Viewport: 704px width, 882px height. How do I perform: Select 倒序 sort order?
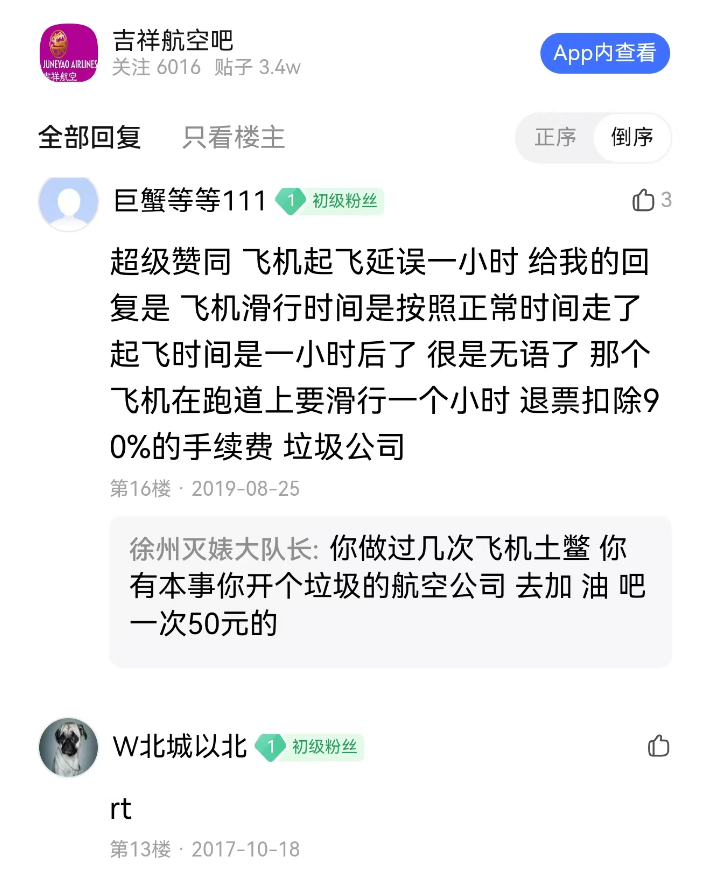click(632, 137)
